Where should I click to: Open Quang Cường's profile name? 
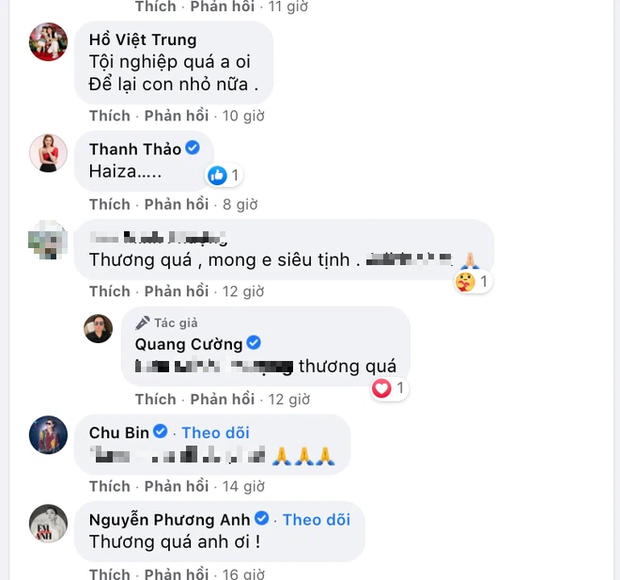188,344
